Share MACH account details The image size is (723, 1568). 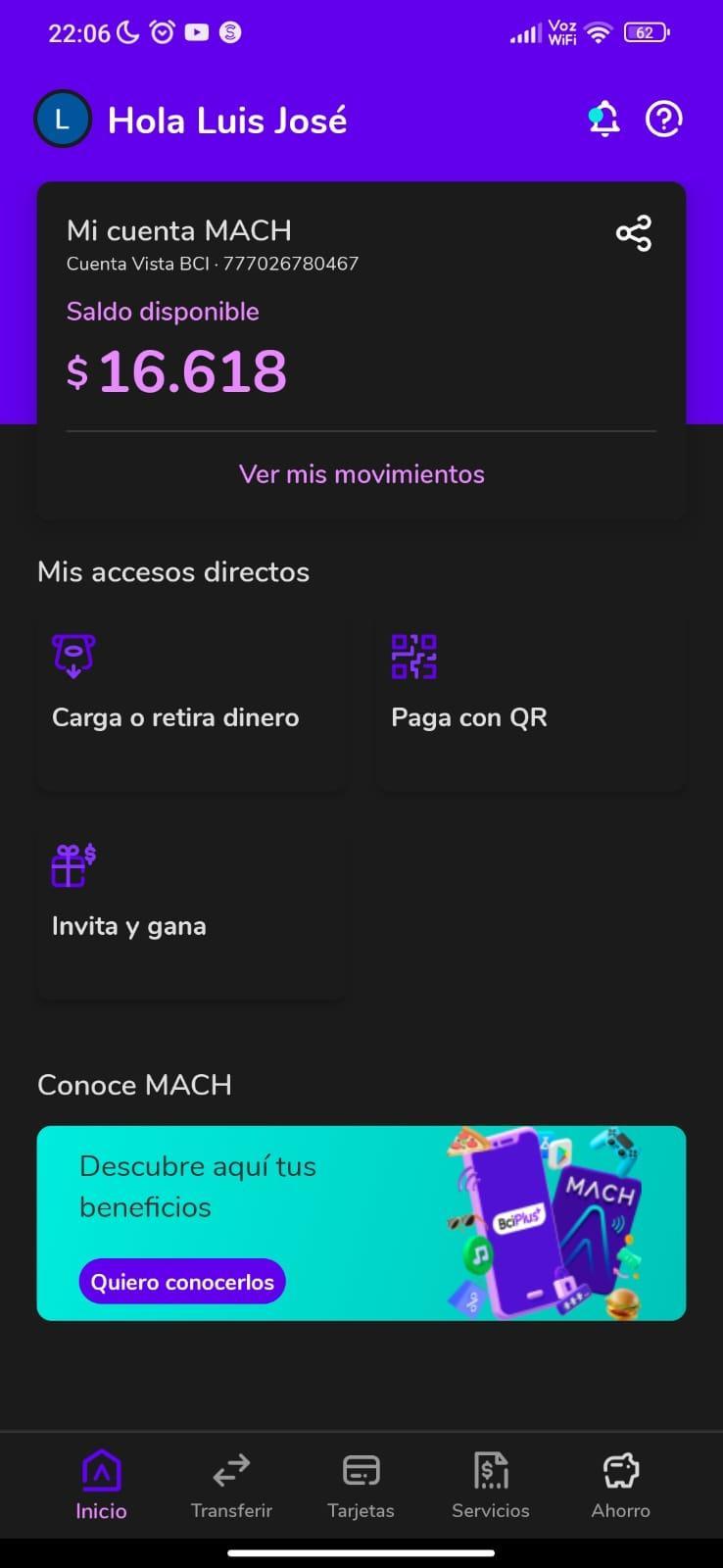[633, 233]
